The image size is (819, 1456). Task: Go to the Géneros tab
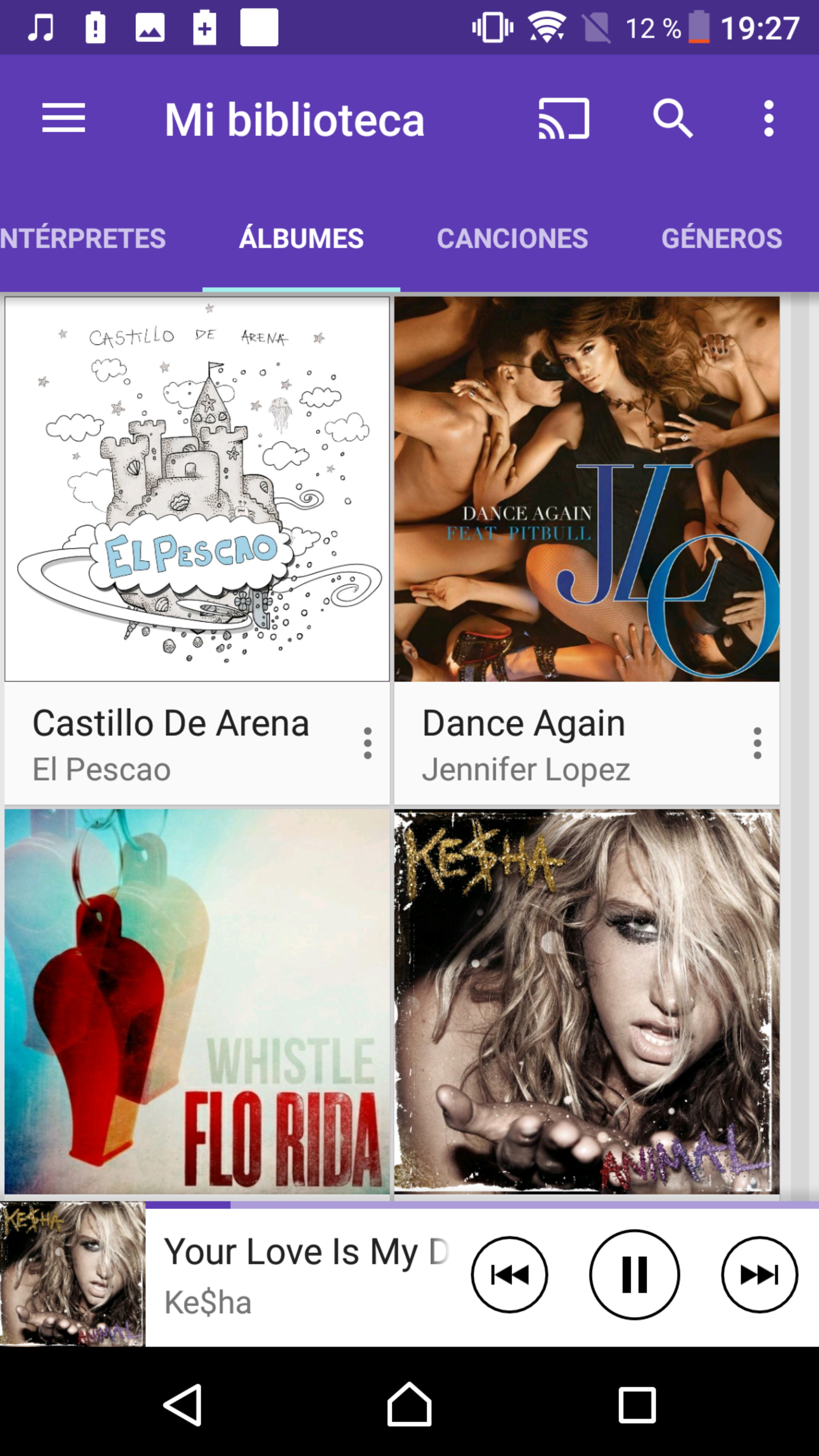point(722,238)
